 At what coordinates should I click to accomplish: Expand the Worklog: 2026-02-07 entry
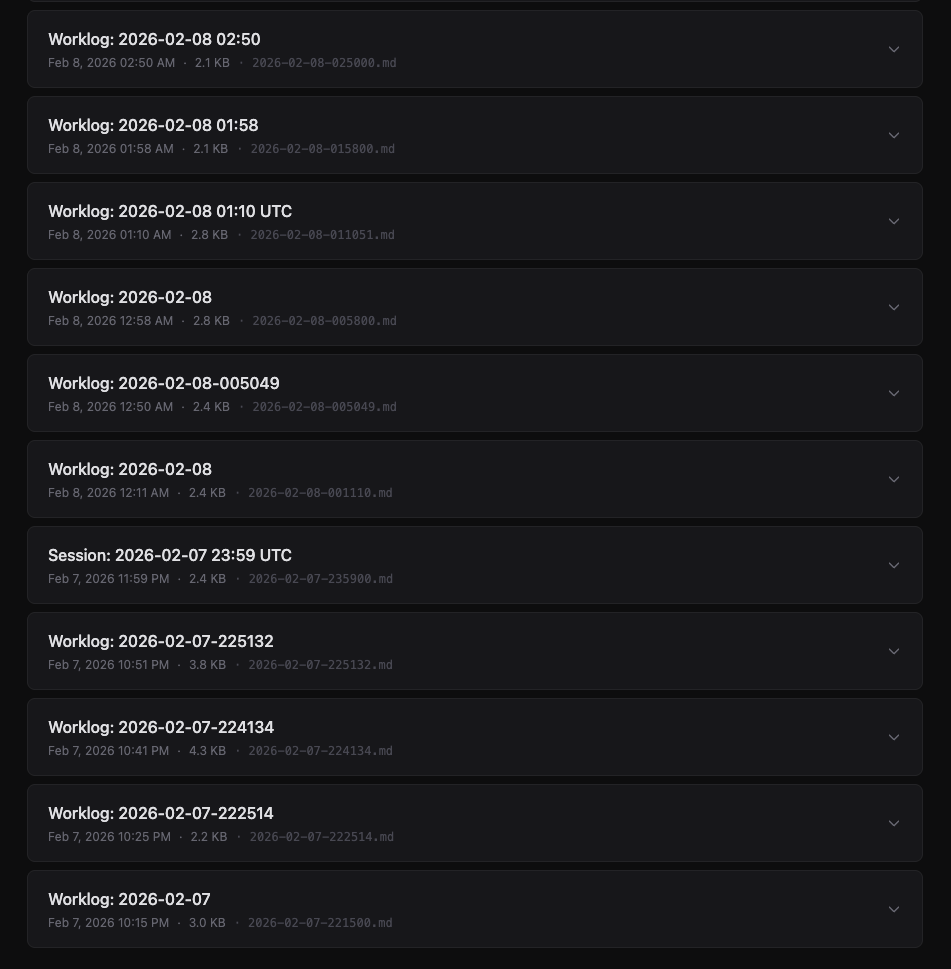893,909
